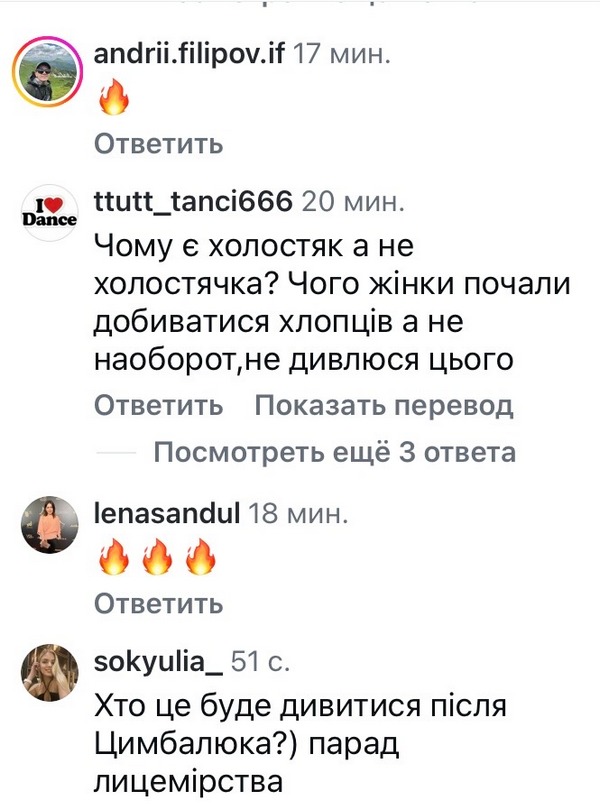Open username sokyulia_

point(156,661)
